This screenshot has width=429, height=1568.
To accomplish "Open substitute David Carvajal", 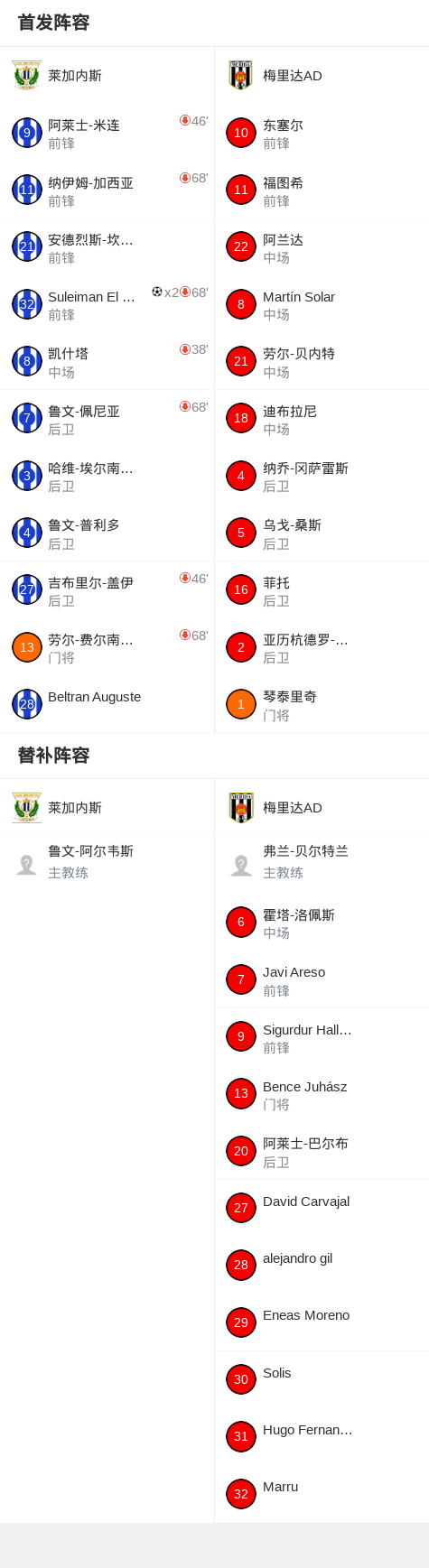I will pos(322,1209).
